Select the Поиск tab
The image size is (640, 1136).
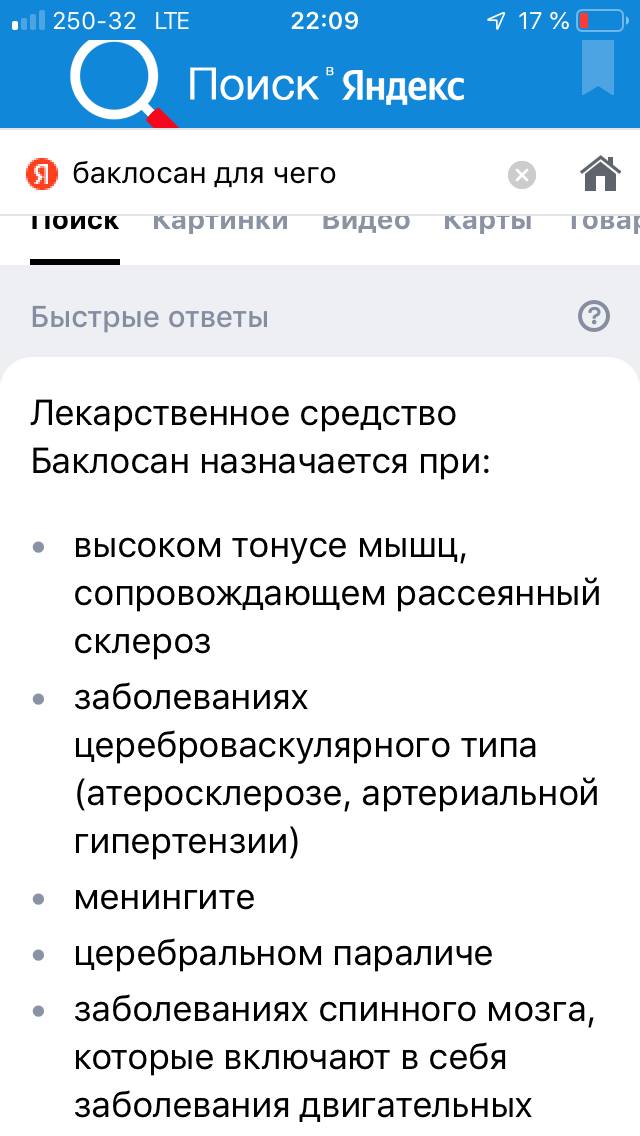tap(75, 224)
